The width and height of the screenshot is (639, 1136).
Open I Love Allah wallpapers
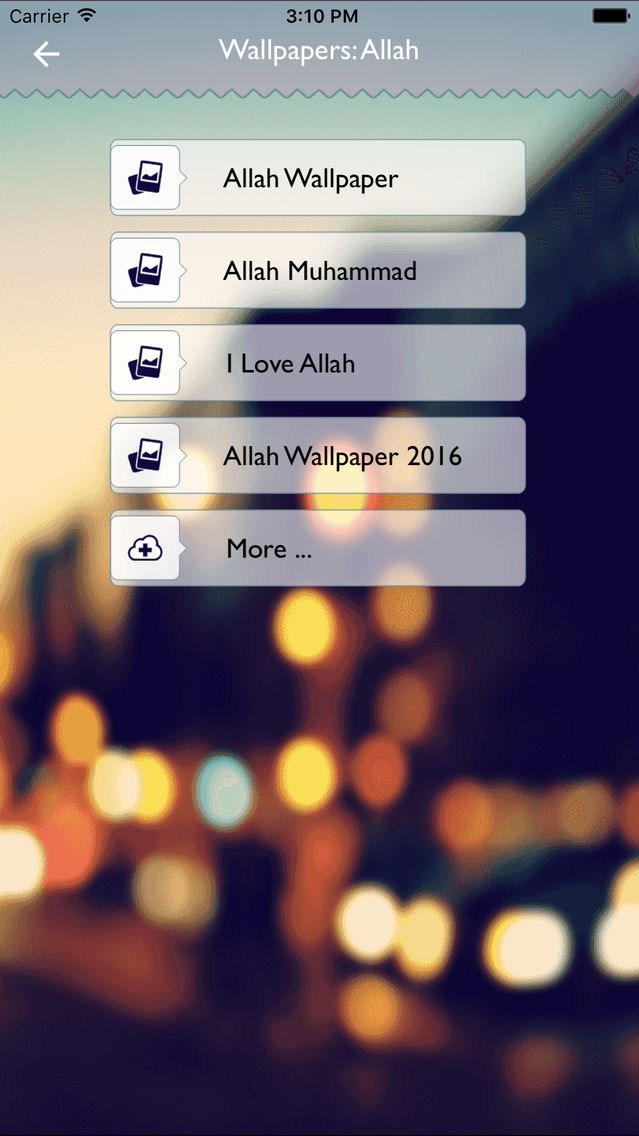click(318, 363)
